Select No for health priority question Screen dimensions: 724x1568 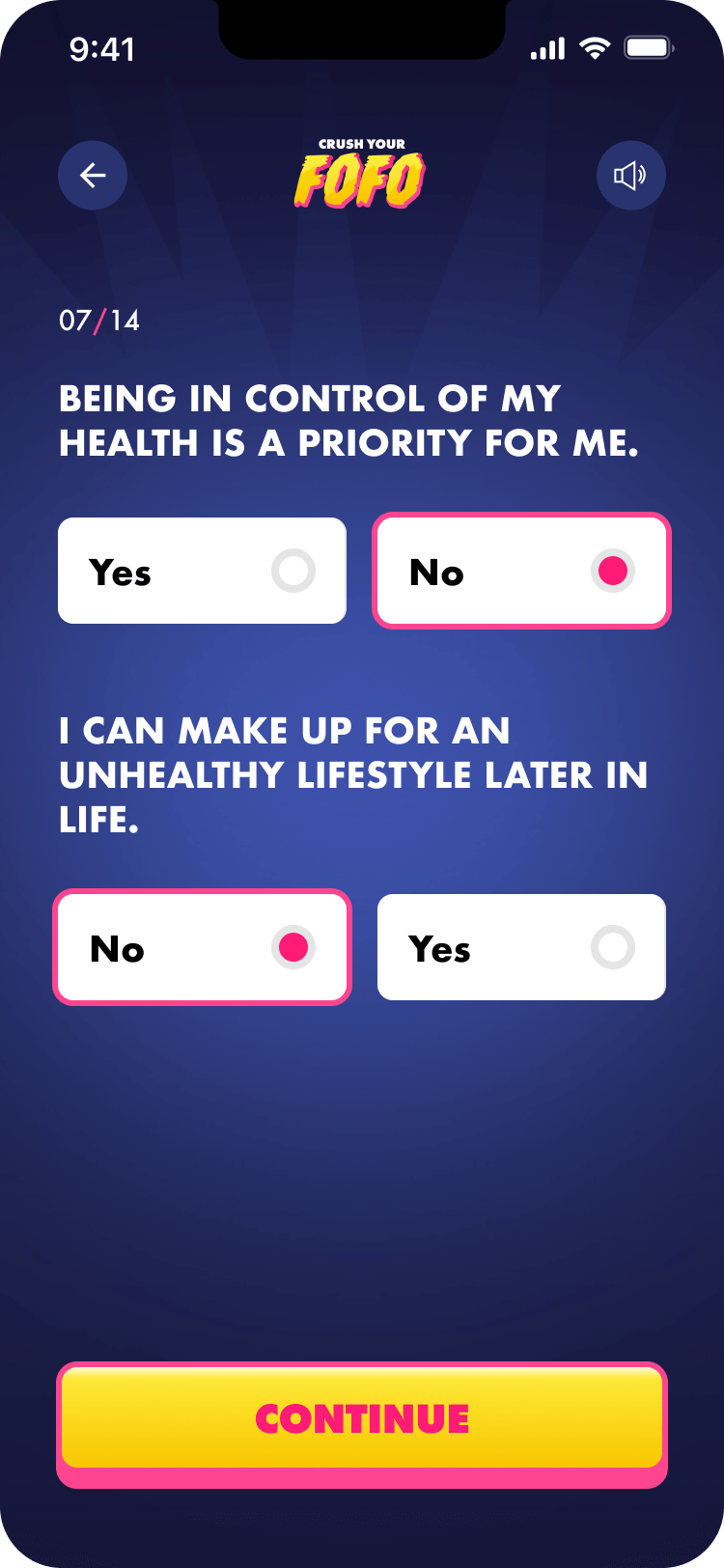click(x=521, y=571)
